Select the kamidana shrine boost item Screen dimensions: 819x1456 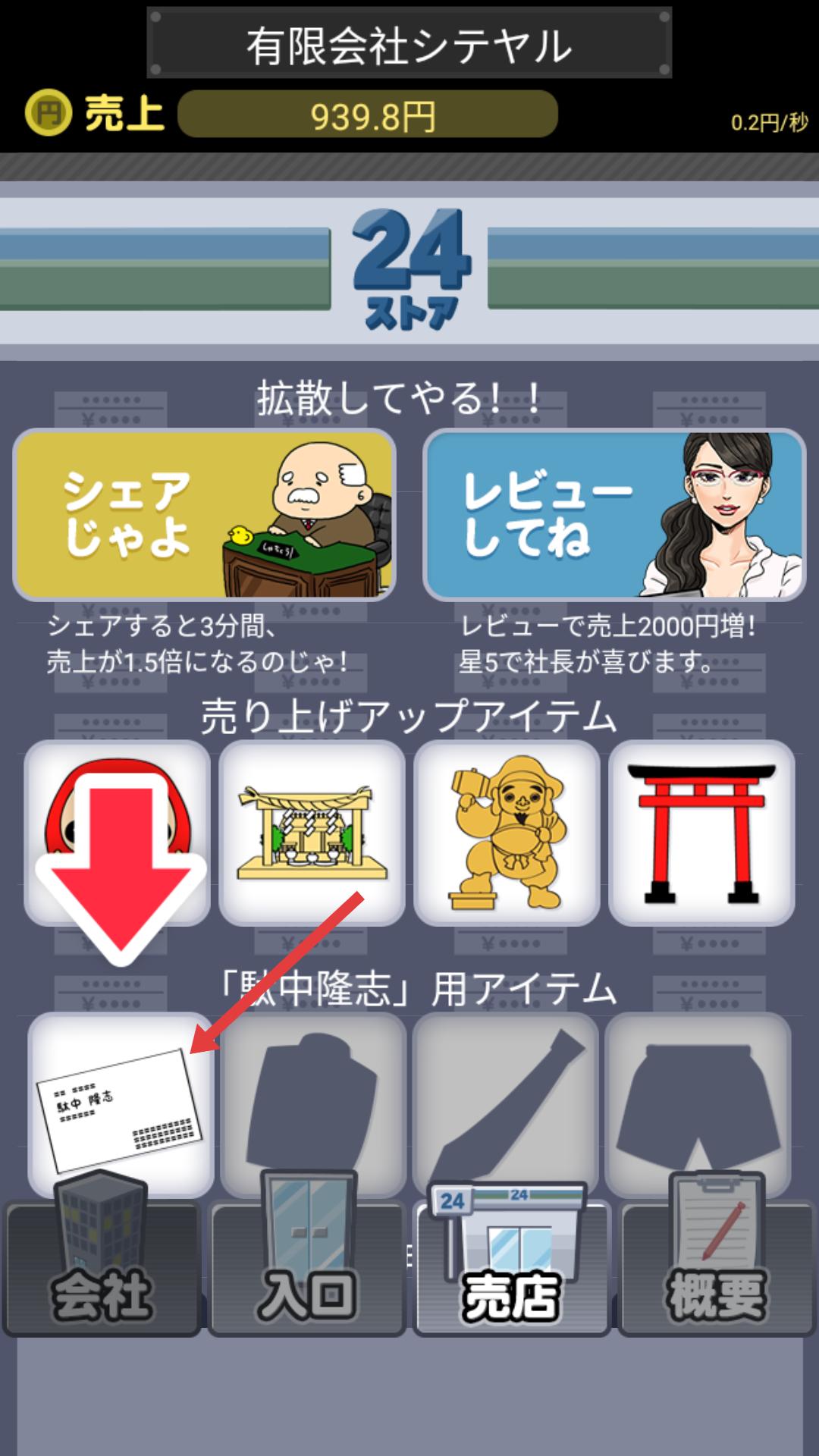click(x=312, y=833)
